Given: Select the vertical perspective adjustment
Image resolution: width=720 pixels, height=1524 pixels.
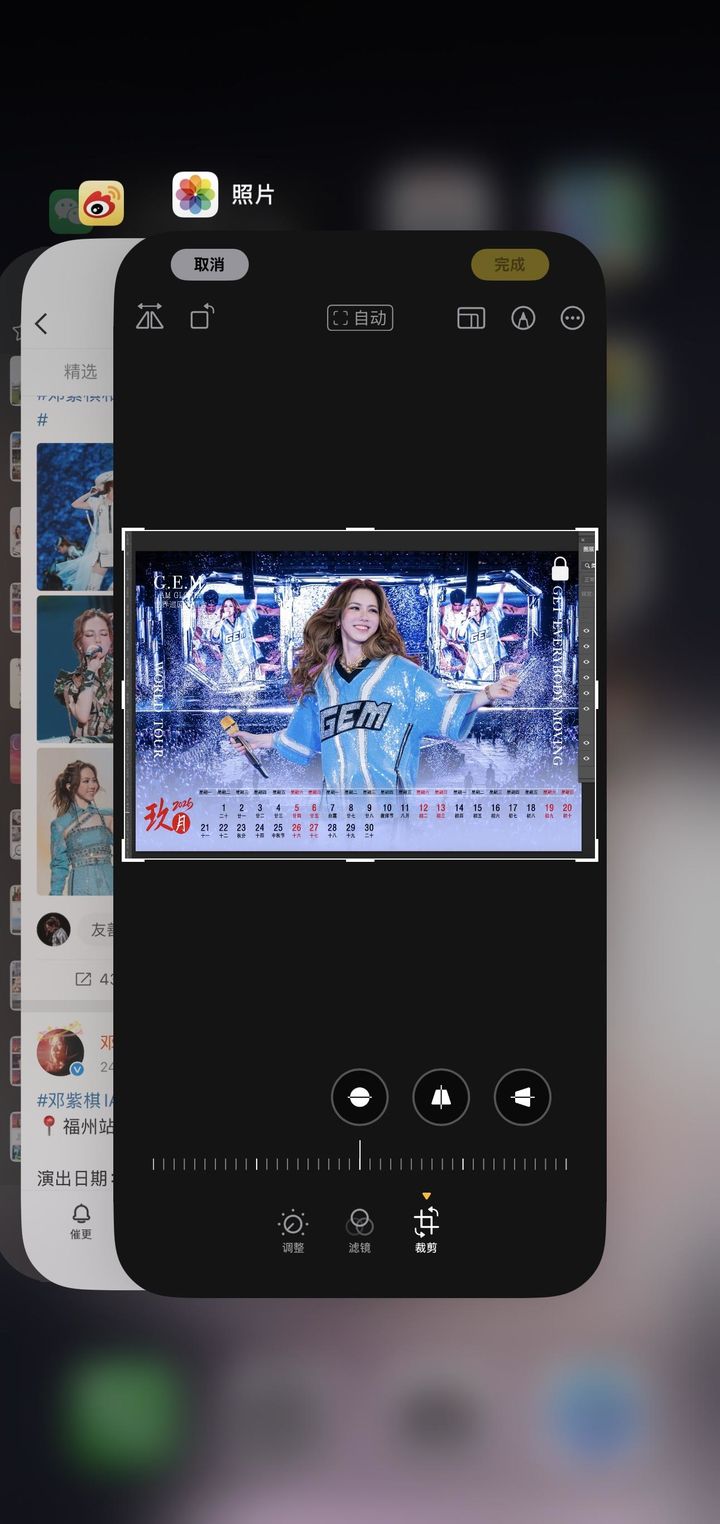Looking at the screenshot, I should [441, 1097].
